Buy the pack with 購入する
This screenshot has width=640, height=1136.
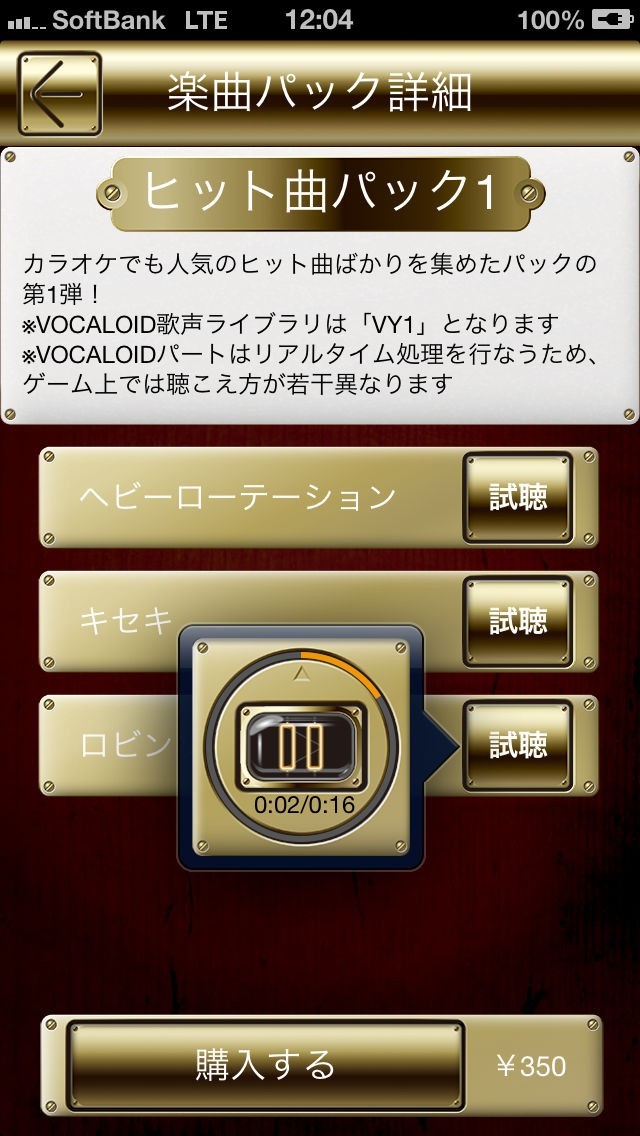click(265, 1066)
